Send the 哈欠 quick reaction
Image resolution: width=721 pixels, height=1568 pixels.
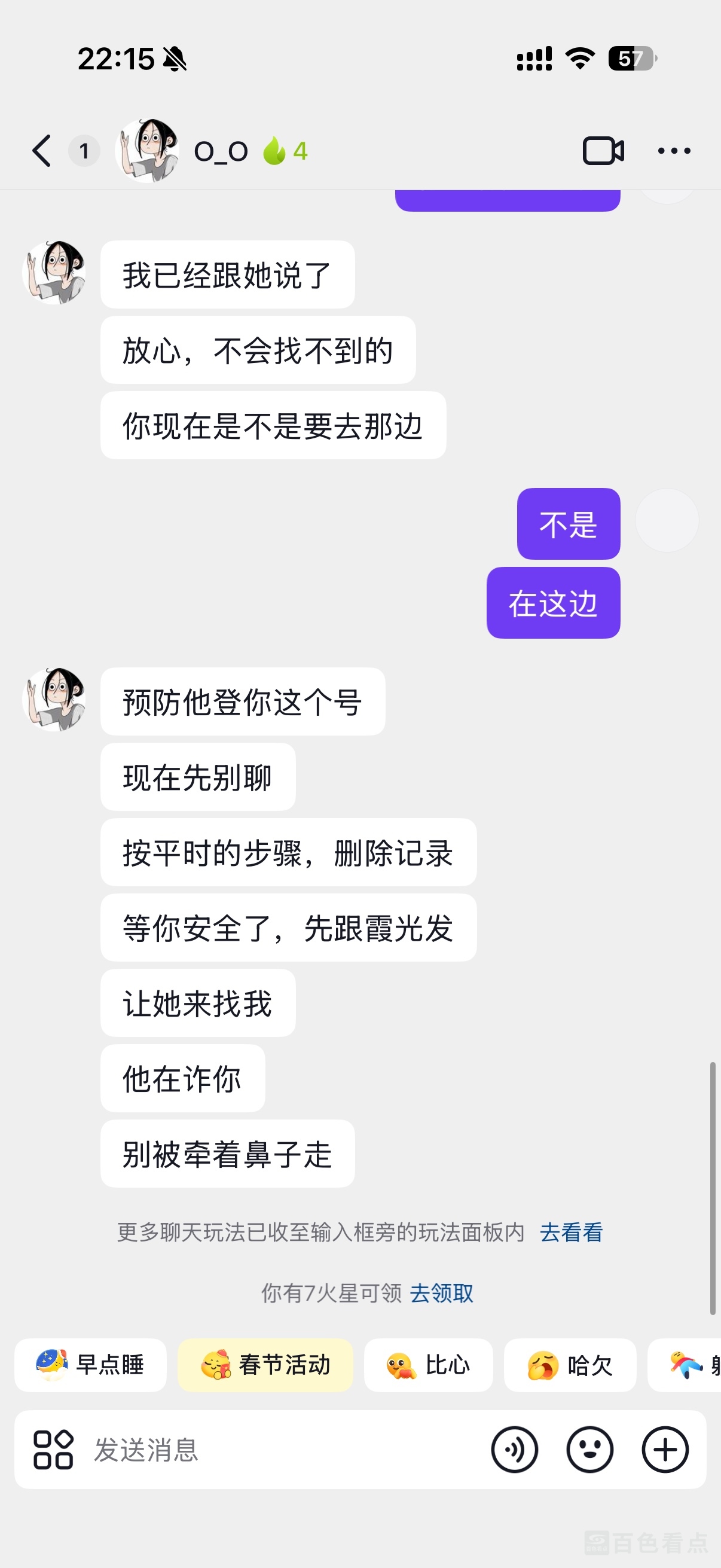(570, 1365)
